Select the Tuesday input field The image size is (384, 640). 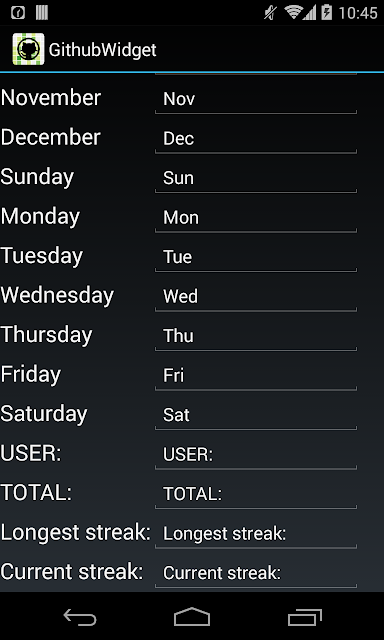click(256, 257)
